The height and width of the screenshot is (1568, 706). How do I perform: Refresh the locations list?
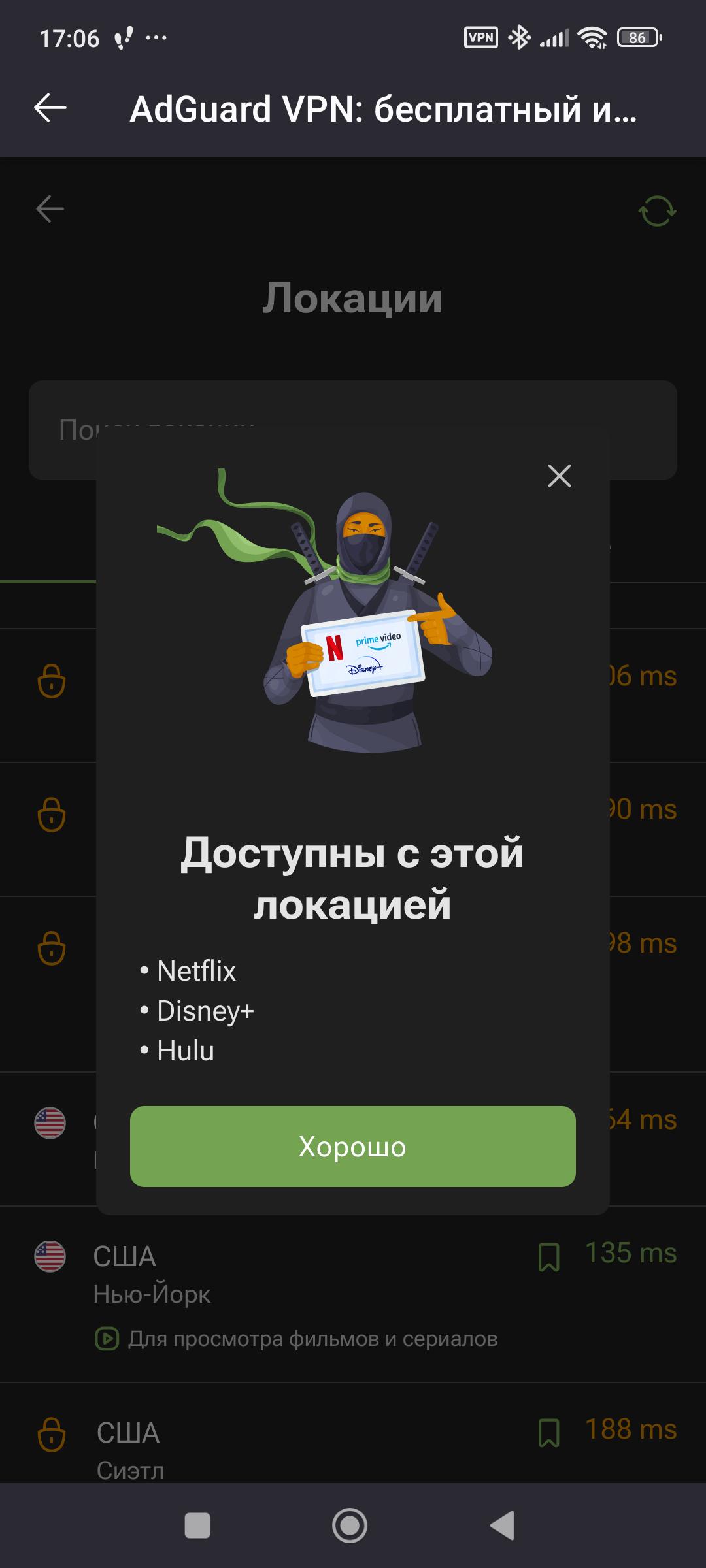pos(656,211)
